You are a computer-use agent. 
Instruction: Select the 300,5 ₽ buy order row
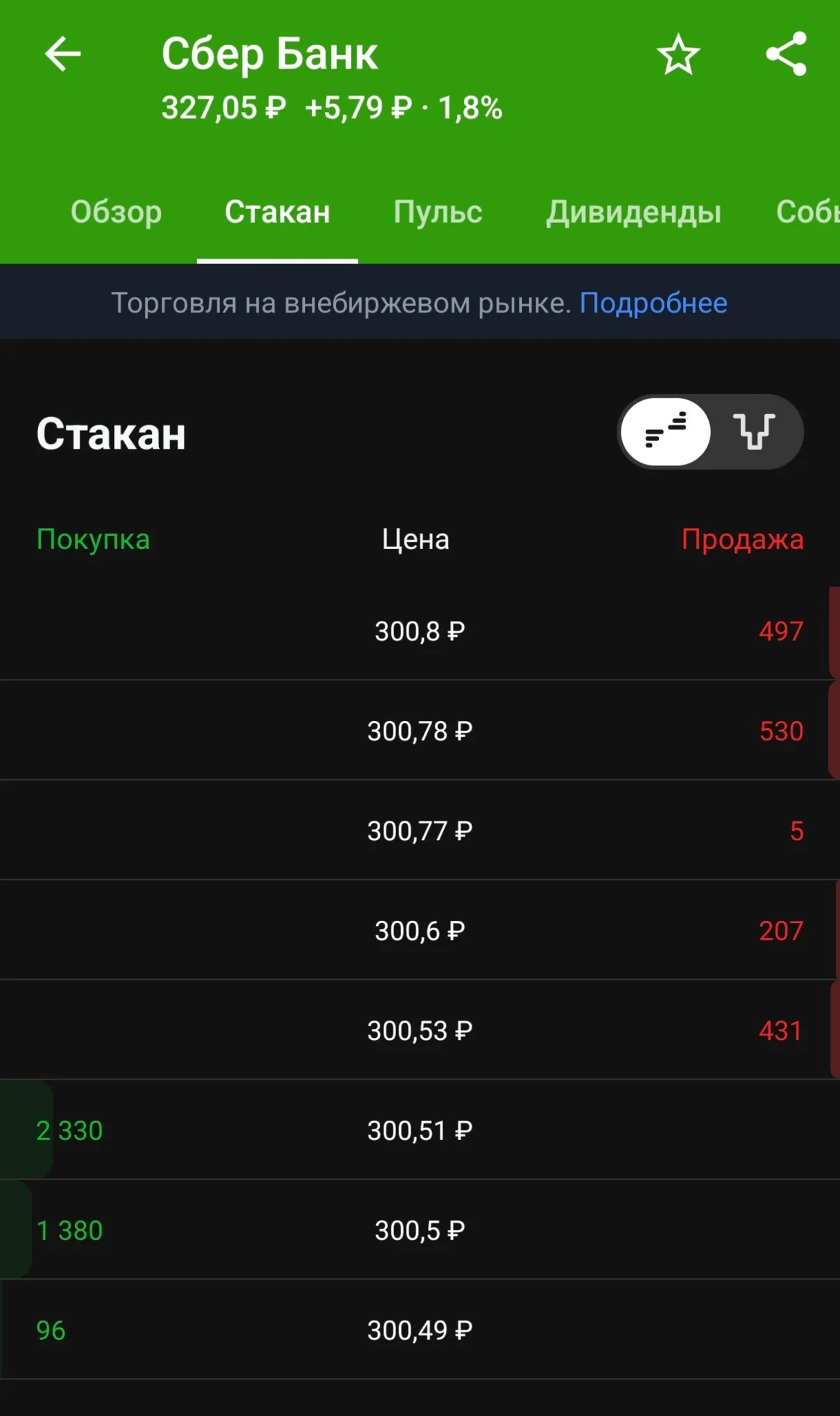420,1230
